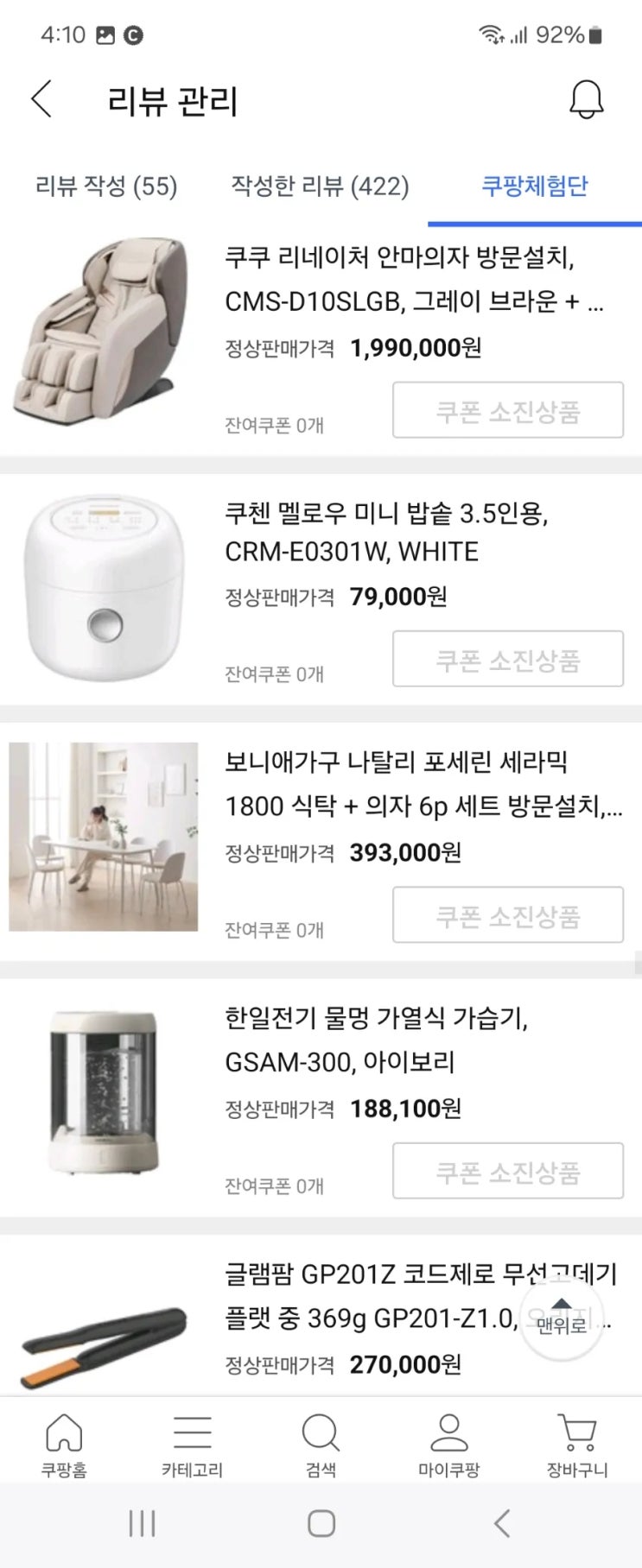Screen dimensions: 642x1568
Task: Tap 쿠폰 소진상품 for 쿠쿠 안마의자
Action: tap(507, 411)
